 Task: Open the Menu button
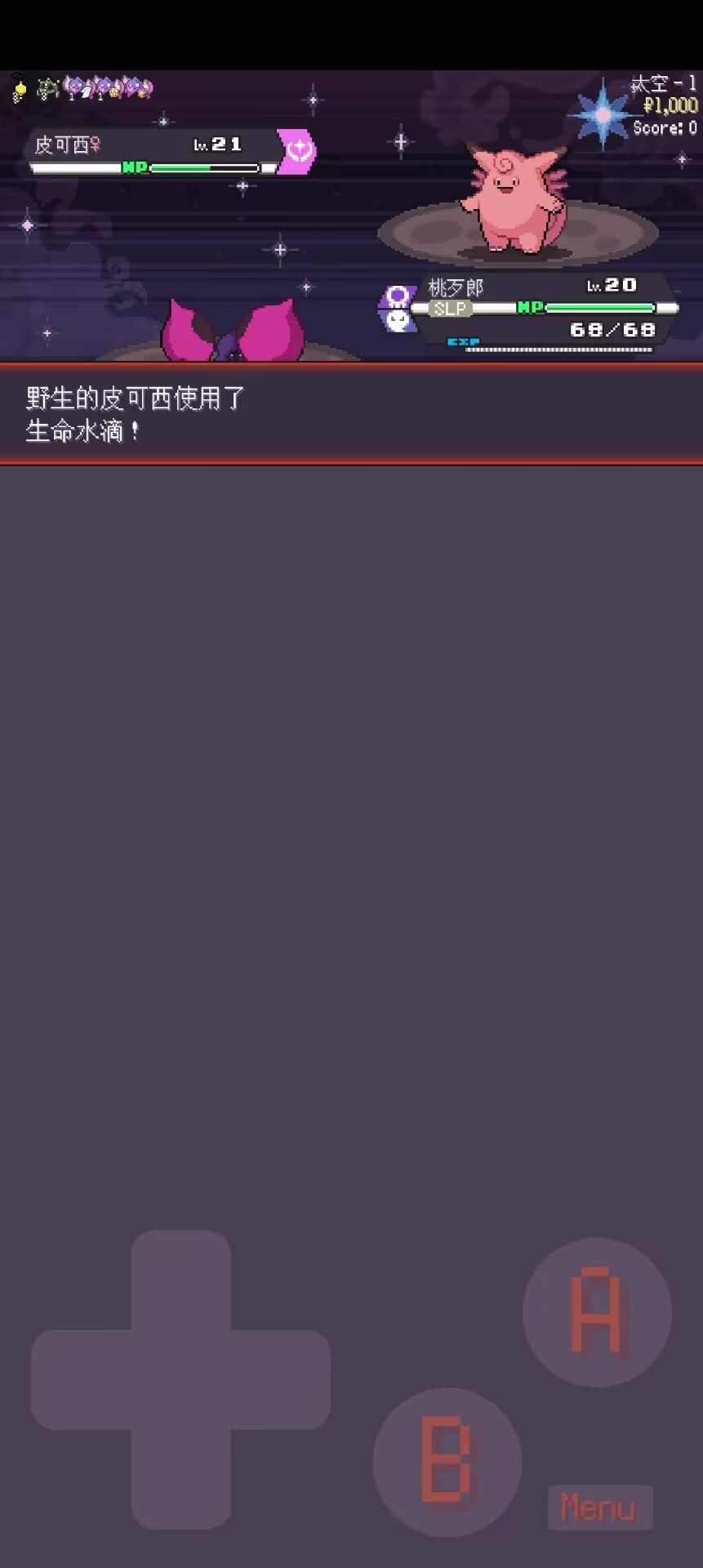coord(599,1507)
